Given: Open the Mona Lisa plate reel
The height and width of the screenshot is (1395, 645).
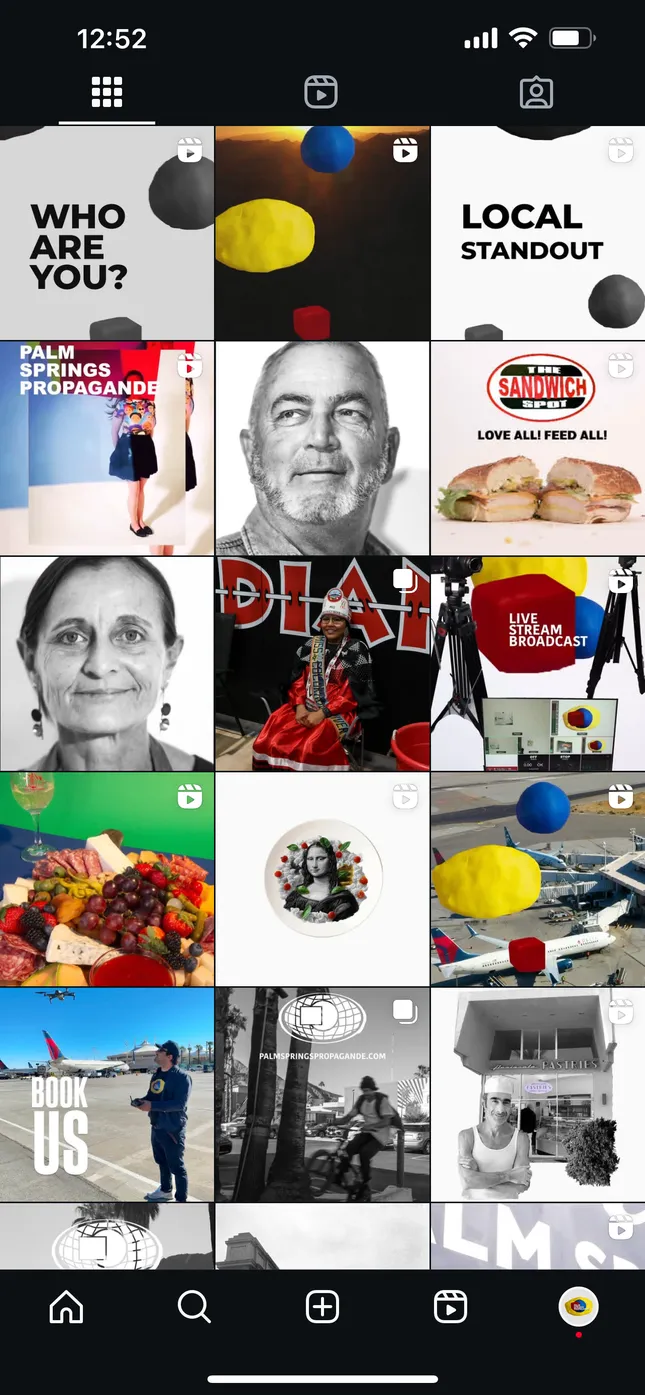Looking at the screenshot, I should pyautogui.click(x=322, y=879).
